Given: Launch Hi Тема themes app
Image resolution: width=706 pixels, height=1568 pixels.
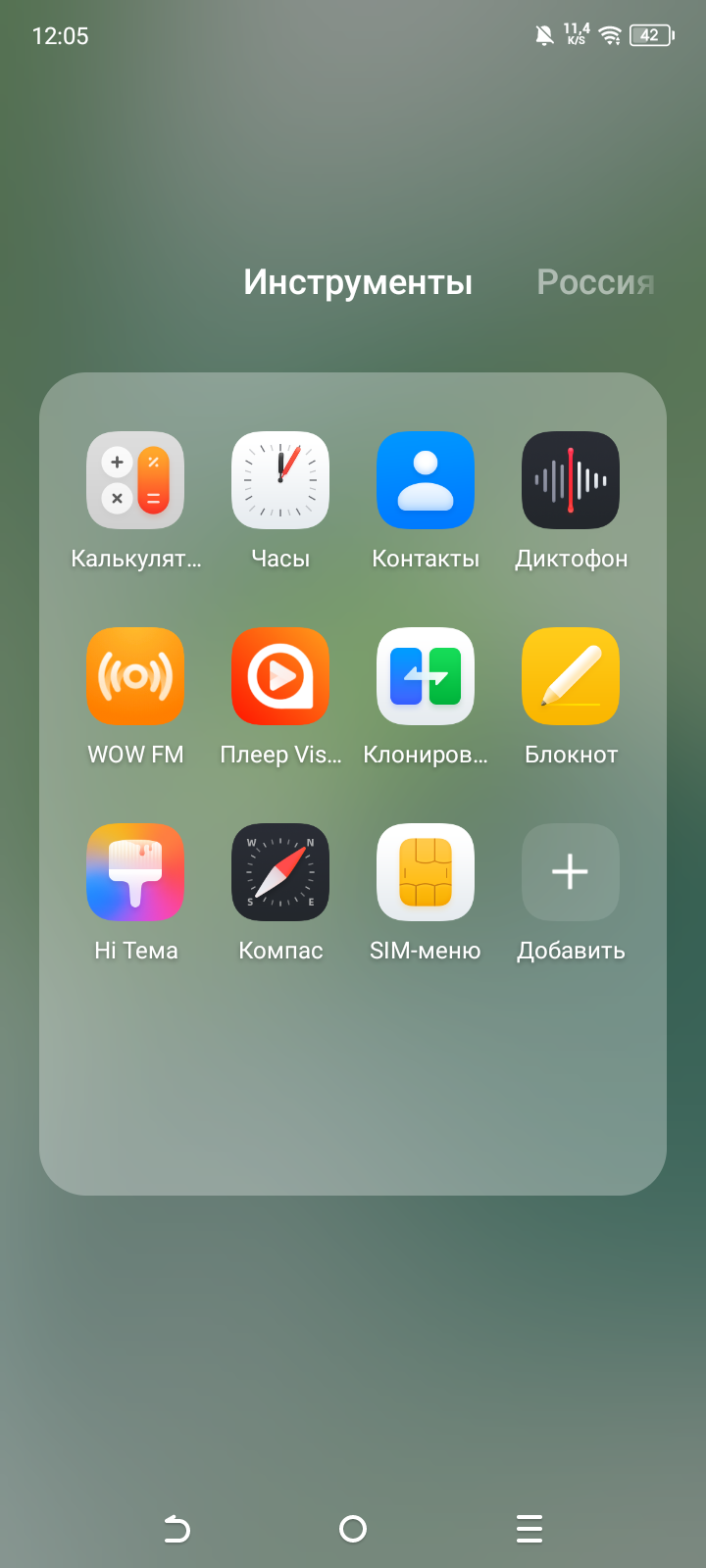Looking at the screenshot, I should (135, 872).
